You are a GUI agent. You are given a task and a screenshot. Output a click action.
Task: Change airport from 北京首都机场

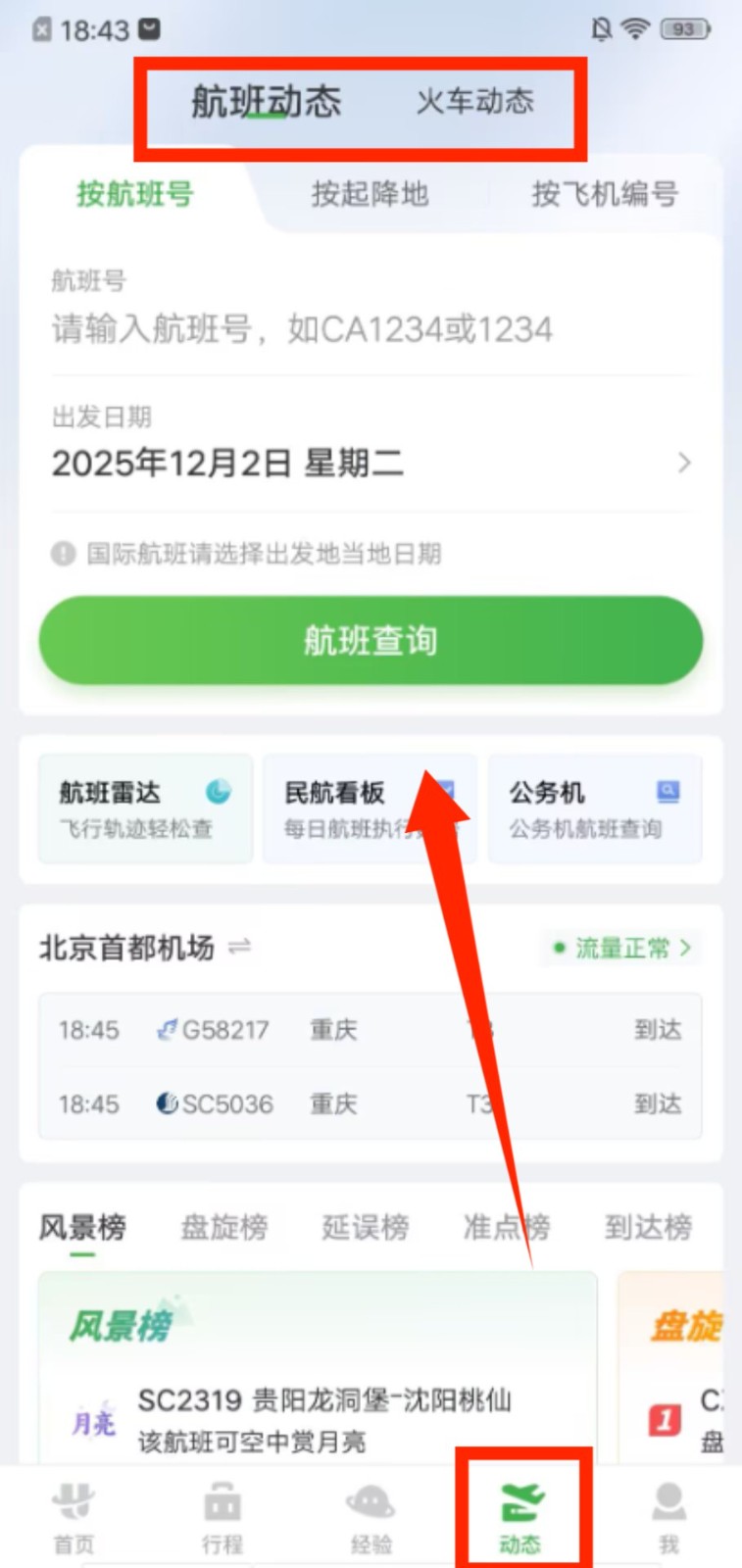pos(239,948)
